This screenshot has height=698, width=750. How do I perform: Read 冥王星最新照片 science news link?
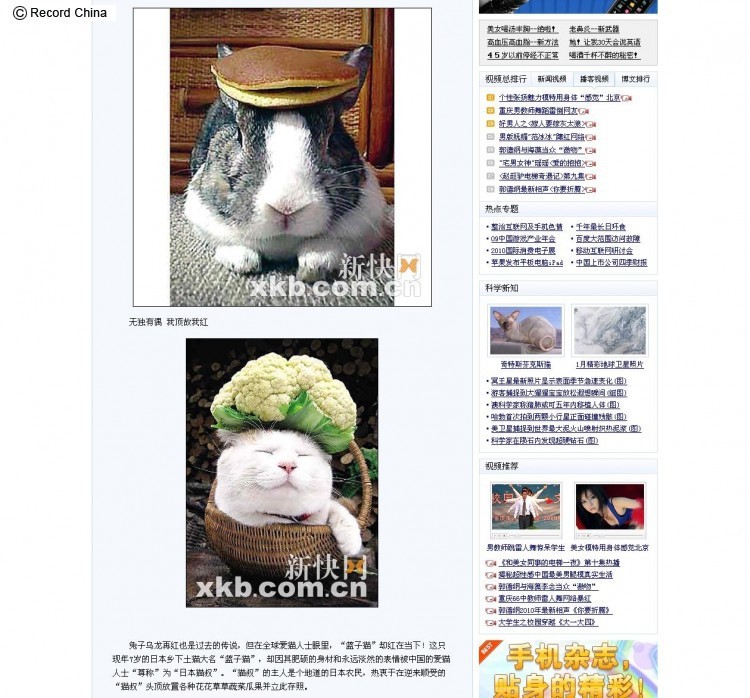(558, 381)
